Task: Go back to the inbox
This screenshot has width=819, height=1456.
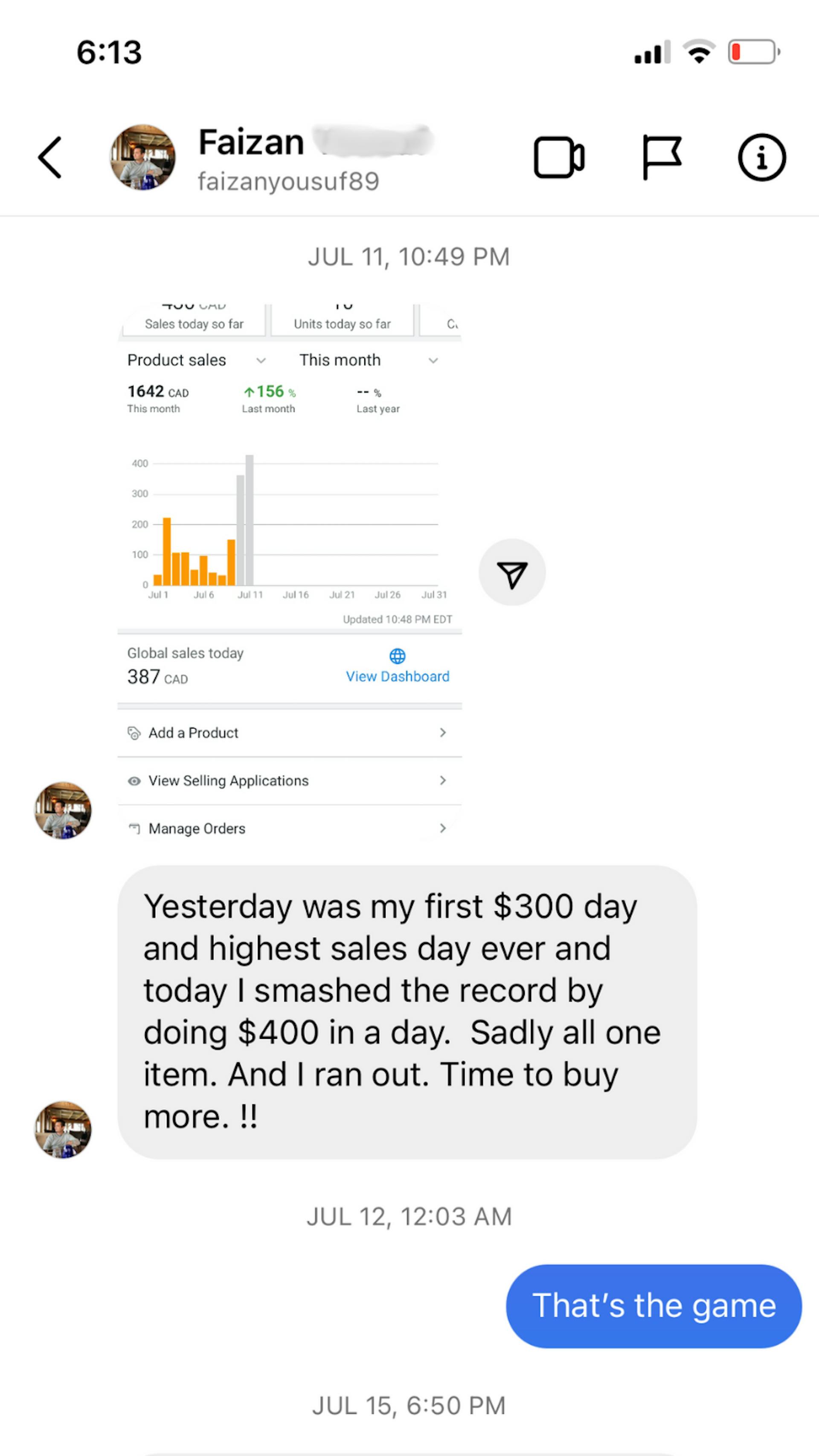Action: pos(50,158)
